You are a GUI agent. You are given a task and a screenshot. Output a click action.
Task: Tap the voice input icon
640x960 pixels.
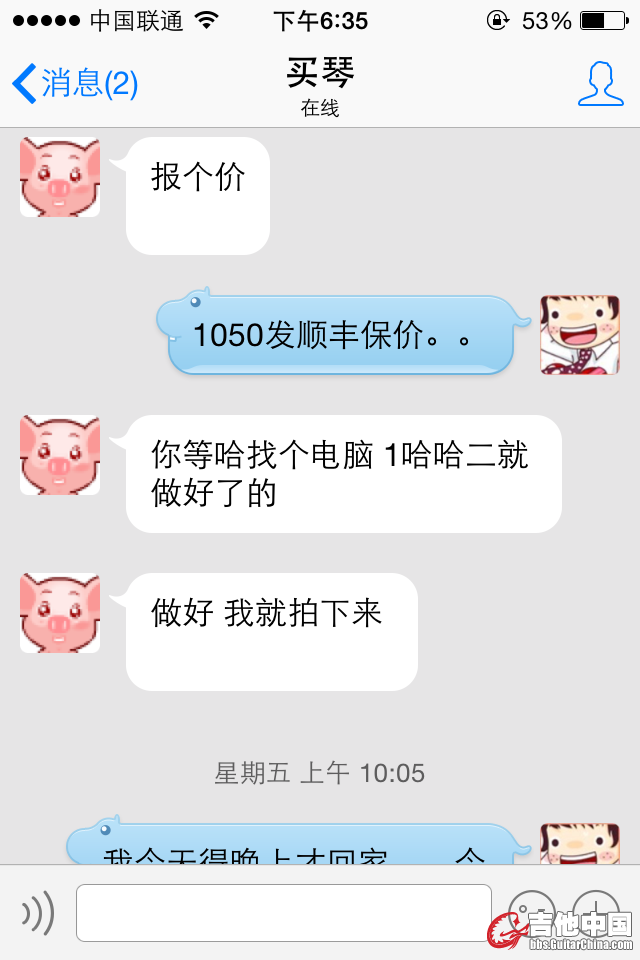click(x=38, y=912)
